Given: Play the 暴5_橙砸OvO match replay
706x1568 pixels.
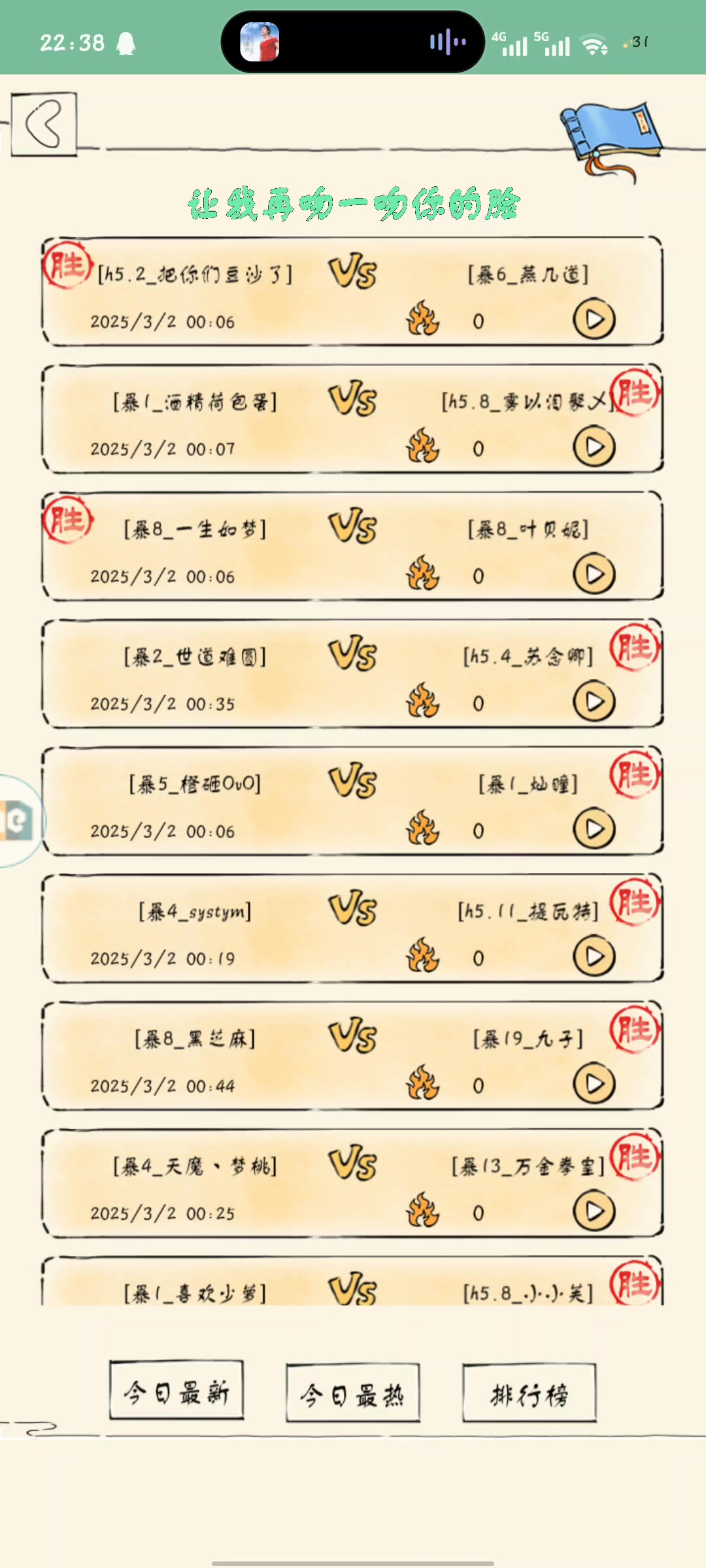Looking at the screenshot, I should 594,829.
